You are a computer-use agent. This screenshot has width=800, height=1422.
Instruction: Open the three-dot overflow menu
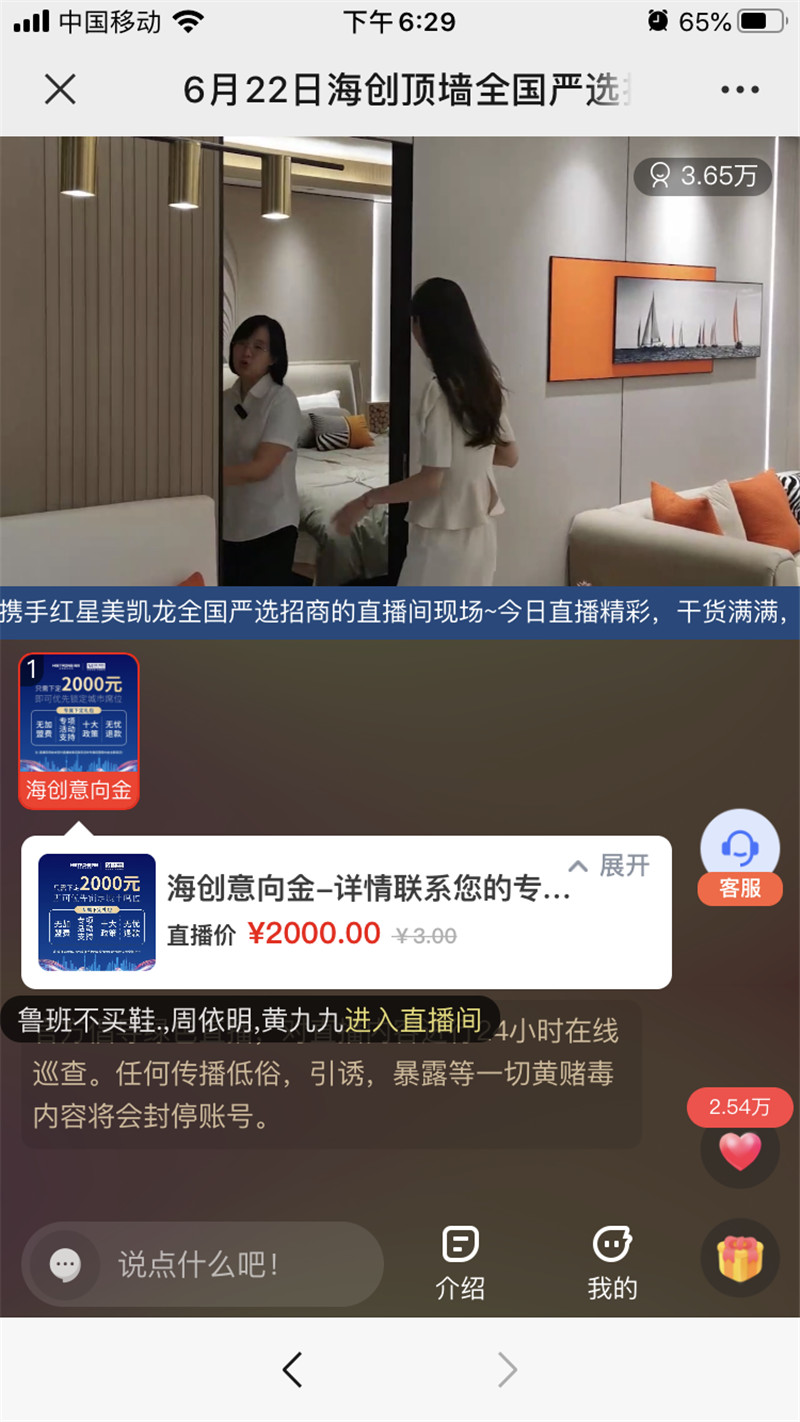tap(740, 90)
